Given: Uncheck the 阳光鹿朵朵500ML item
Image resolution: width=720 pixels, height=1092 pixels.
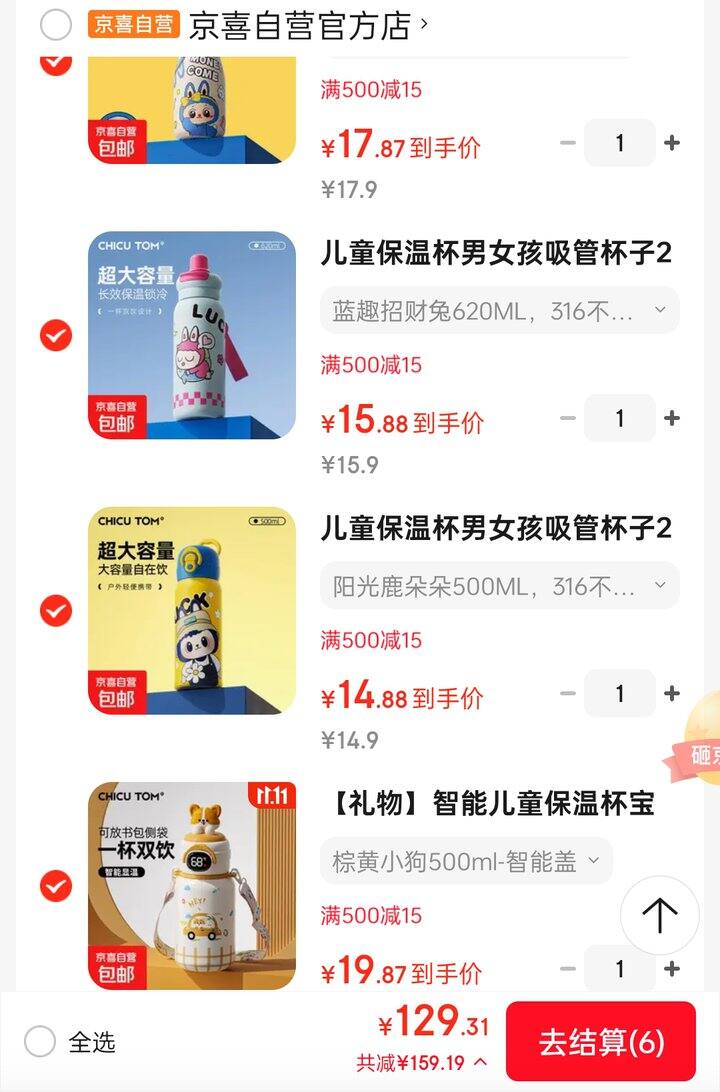Looking at the screenshot, I should (56, 610).
